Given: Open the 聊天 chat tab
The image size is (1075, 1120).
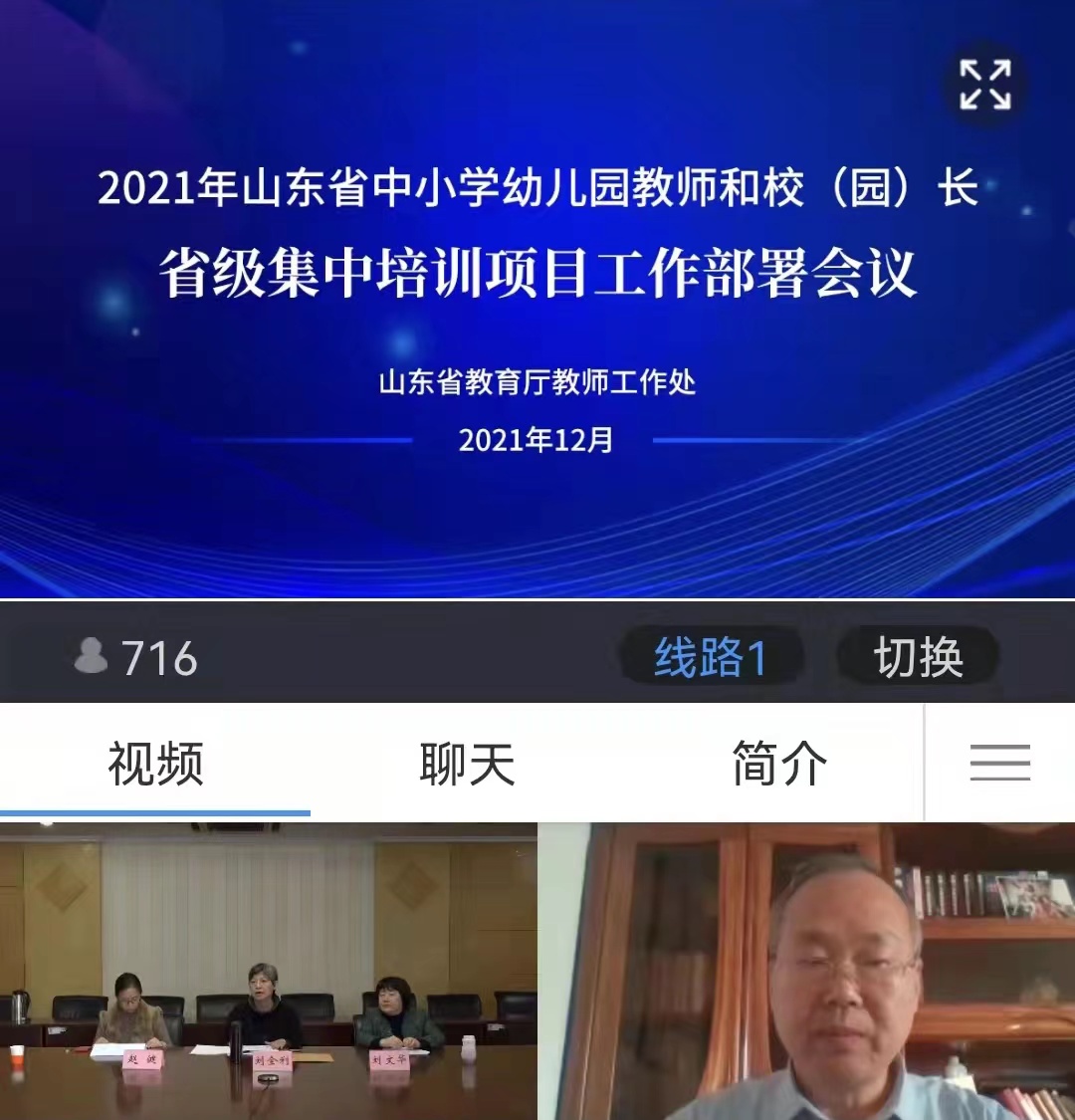Looking at the screenshot, I should click(x=467, y=765).
